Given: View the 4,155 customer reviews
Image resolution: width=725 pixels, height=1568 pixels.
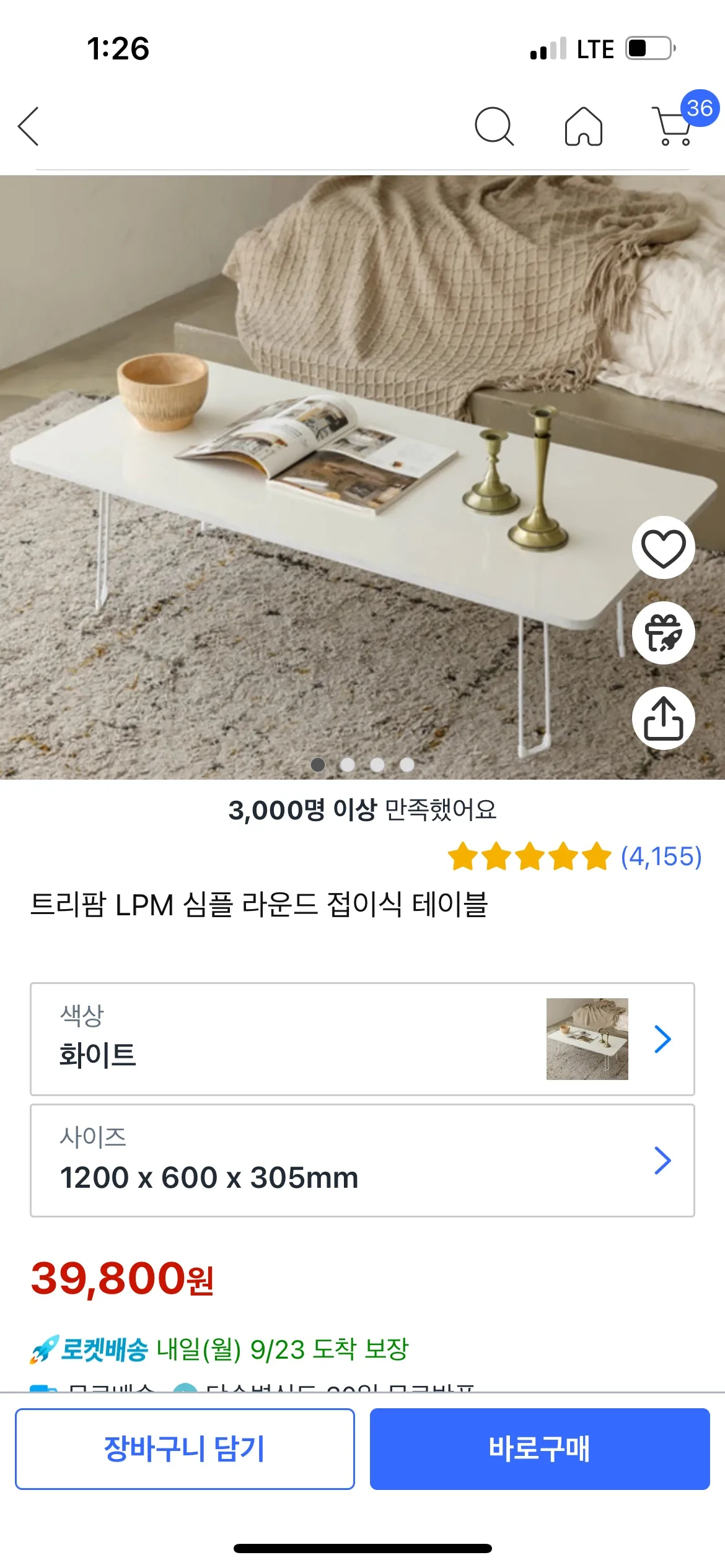Looking at the screenshot, I should point(661,856).
